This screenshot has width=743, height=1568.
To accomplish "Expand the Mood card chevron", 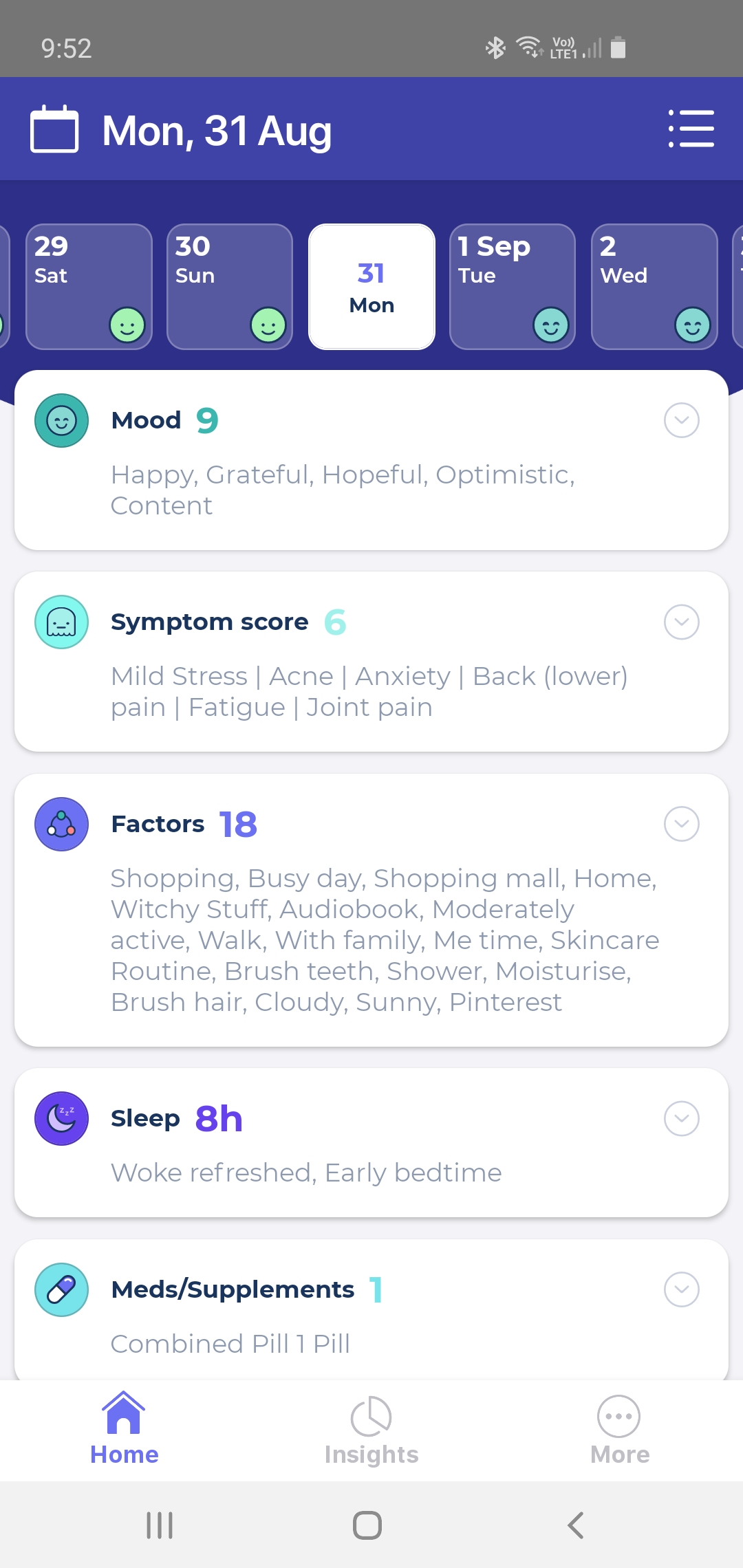I will point(682,420).
